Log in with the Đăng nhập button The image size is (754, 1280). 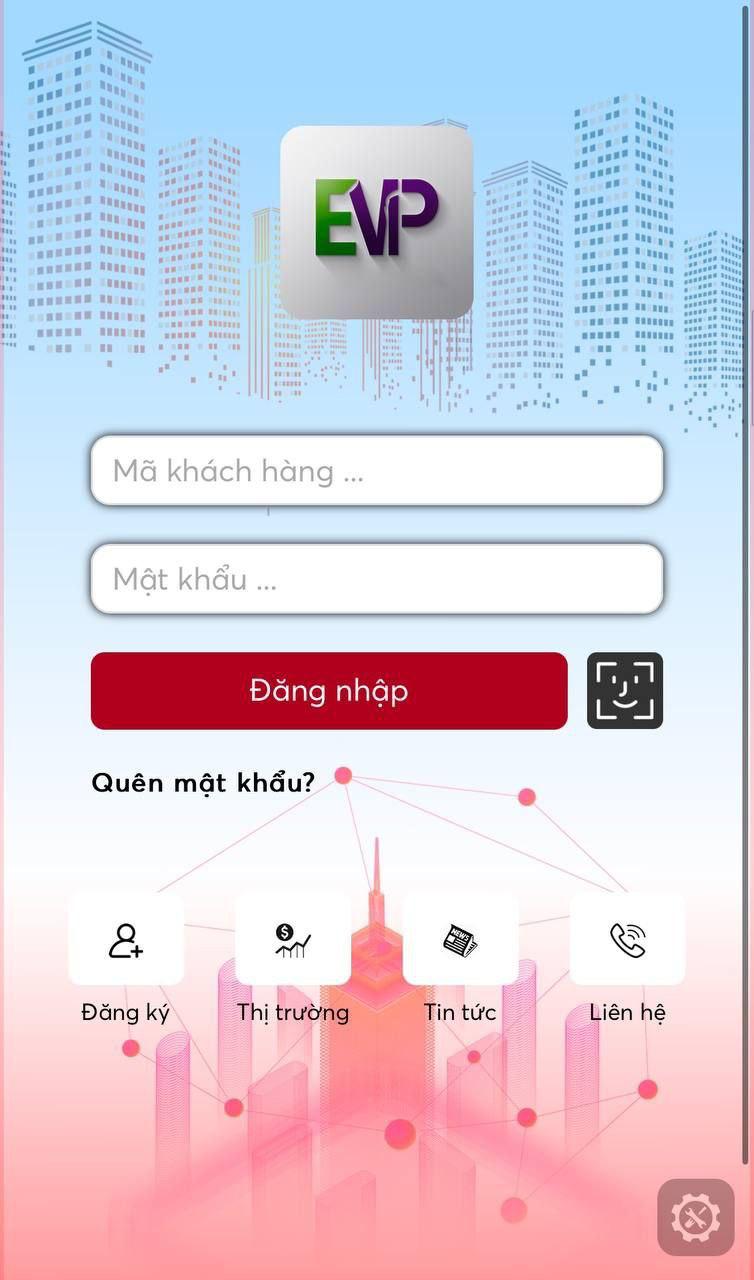[x=329, y=691]
